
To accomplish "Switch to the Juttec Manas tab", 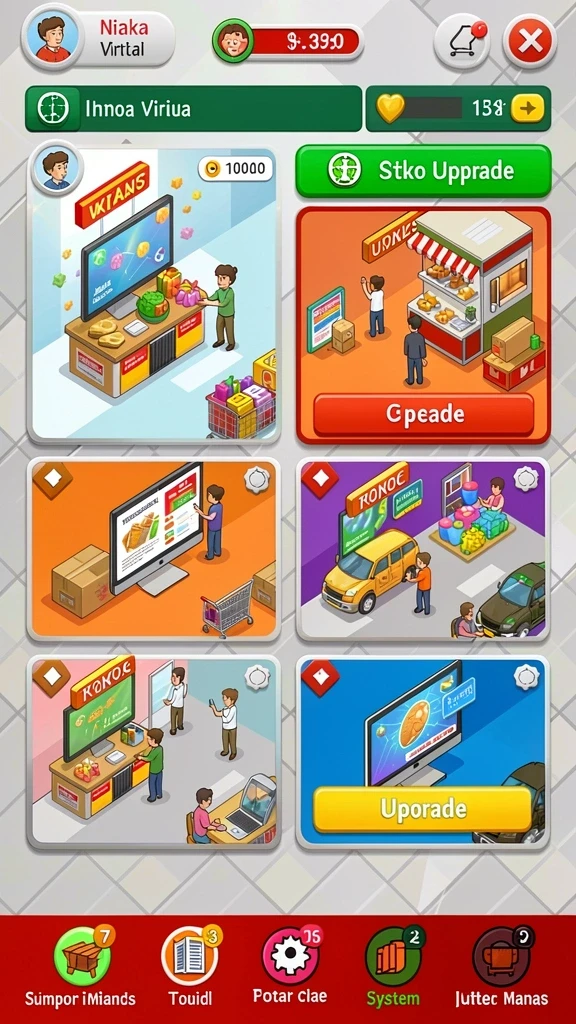I will point(502,968).
